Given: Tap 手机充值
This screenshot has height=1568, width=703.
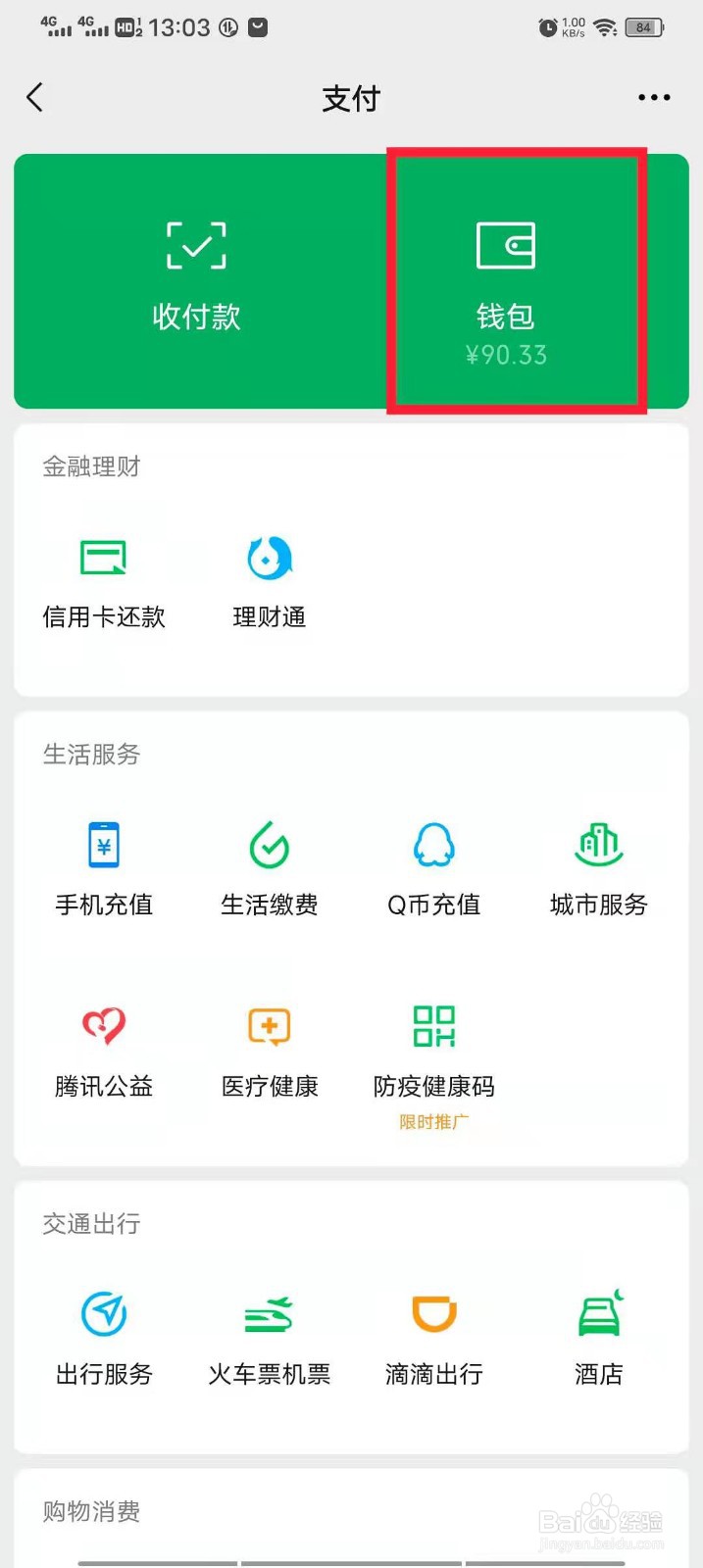Looking at the screenshot, I should coord(104,869).
